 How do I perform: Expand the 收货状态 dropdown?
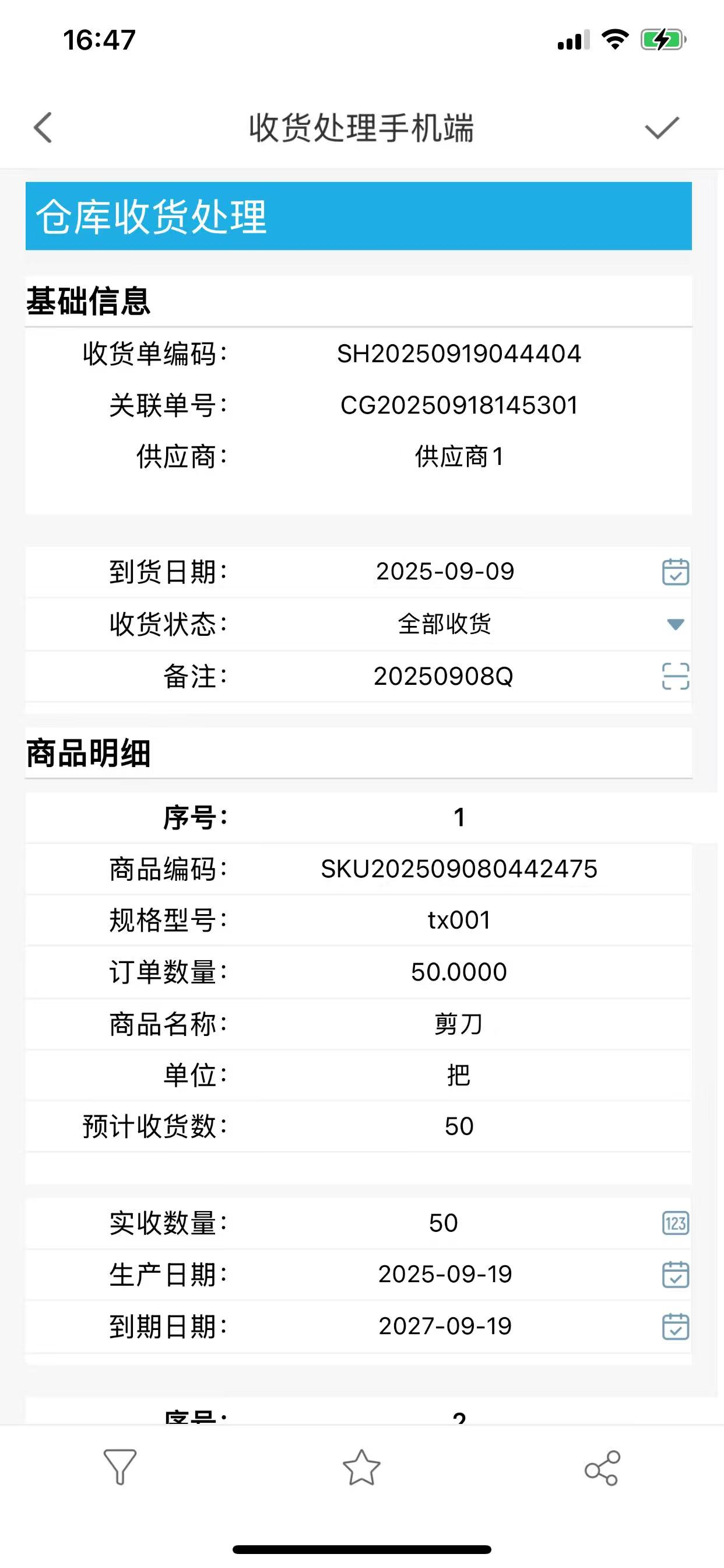pyautogui.click(x=676, y=624)
